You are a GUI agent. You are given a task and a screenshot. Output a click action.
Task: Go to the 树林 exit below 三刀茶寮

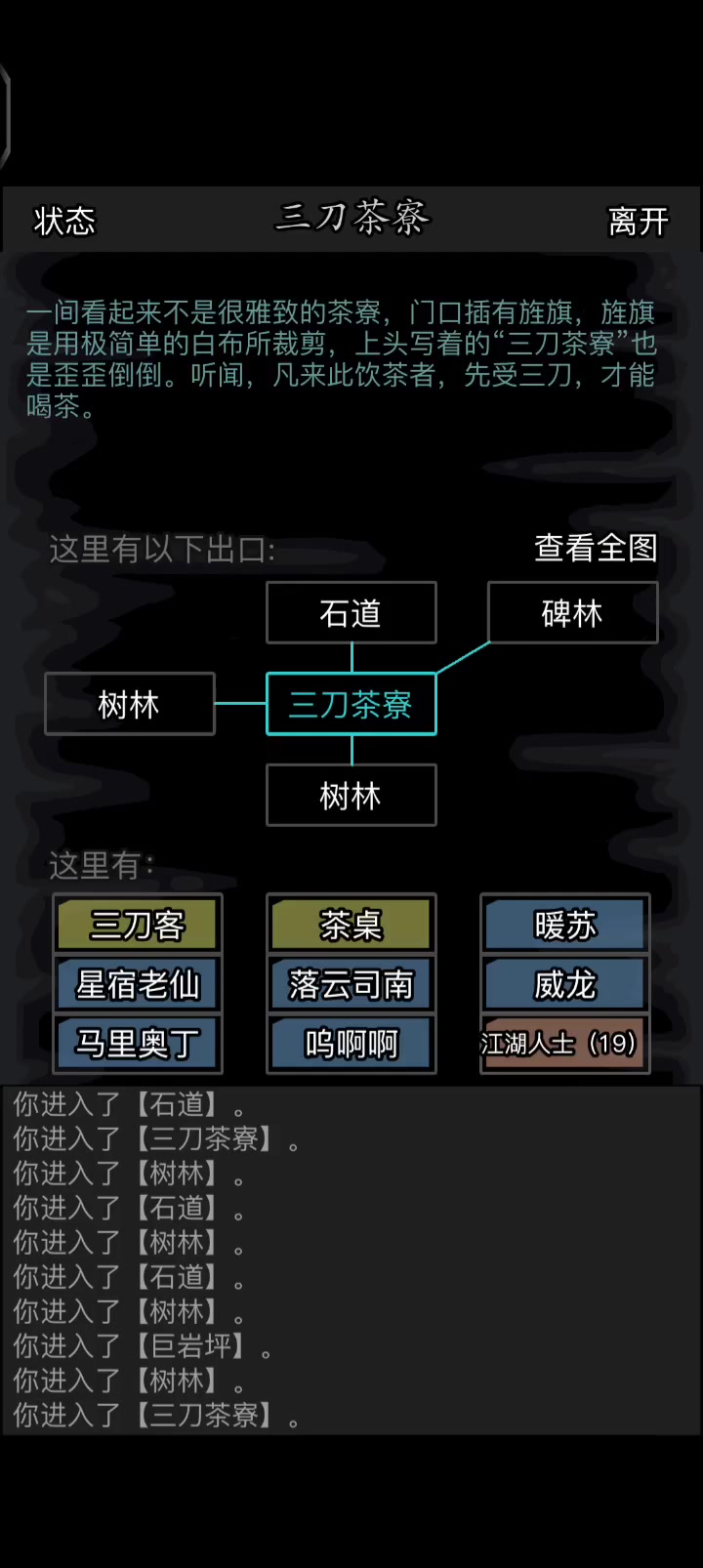351,796
